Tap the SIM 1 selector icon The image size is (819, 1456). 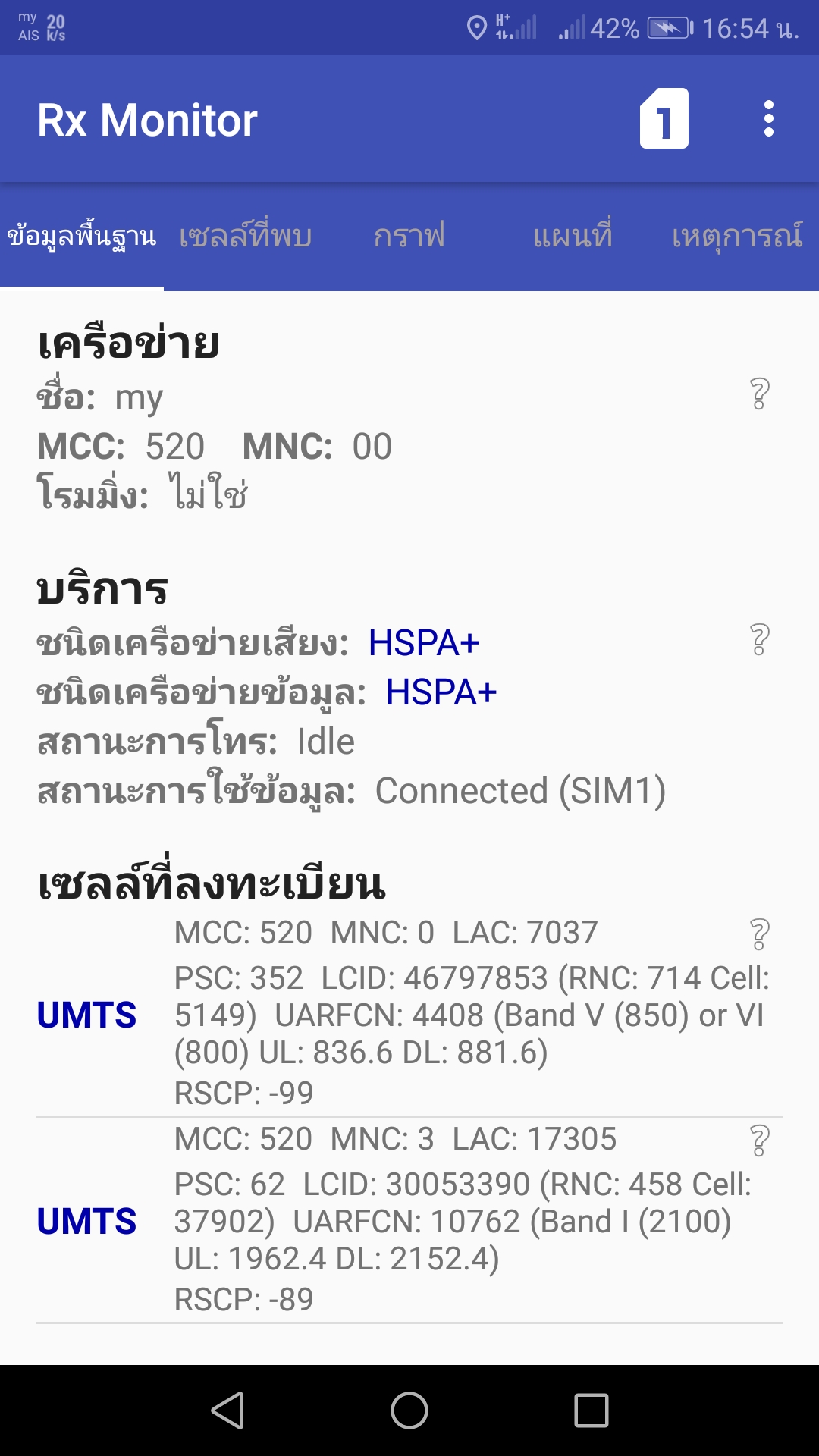(x=664, y=119)
